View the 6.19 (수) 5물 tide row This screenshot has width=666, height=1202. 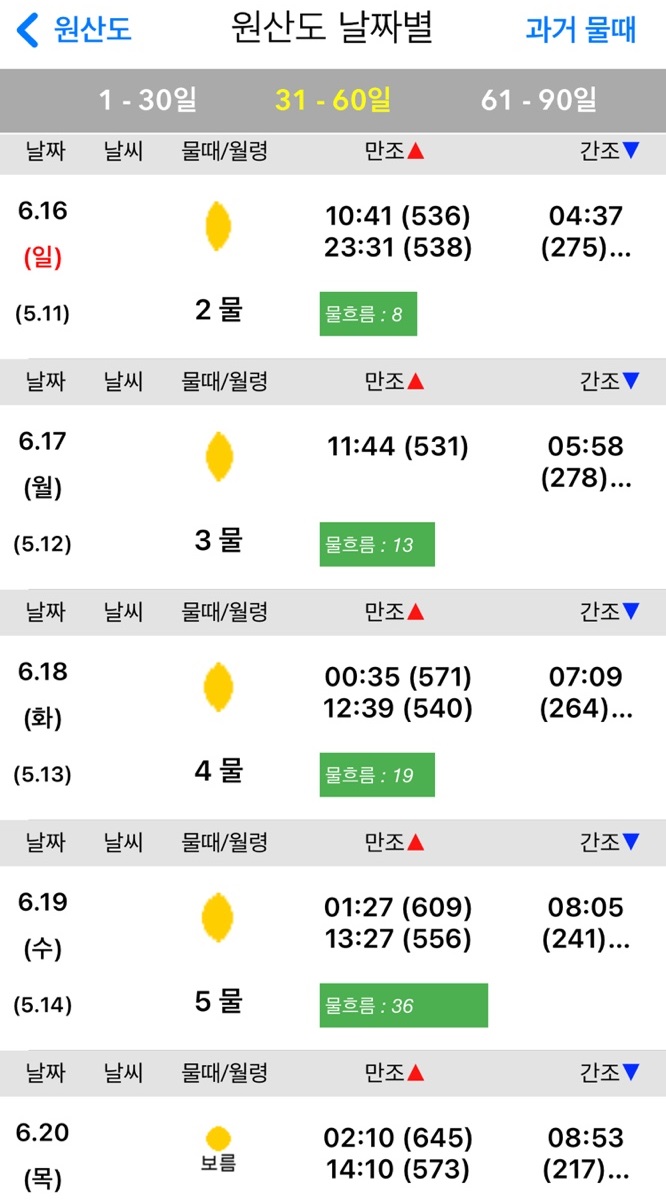333,958
